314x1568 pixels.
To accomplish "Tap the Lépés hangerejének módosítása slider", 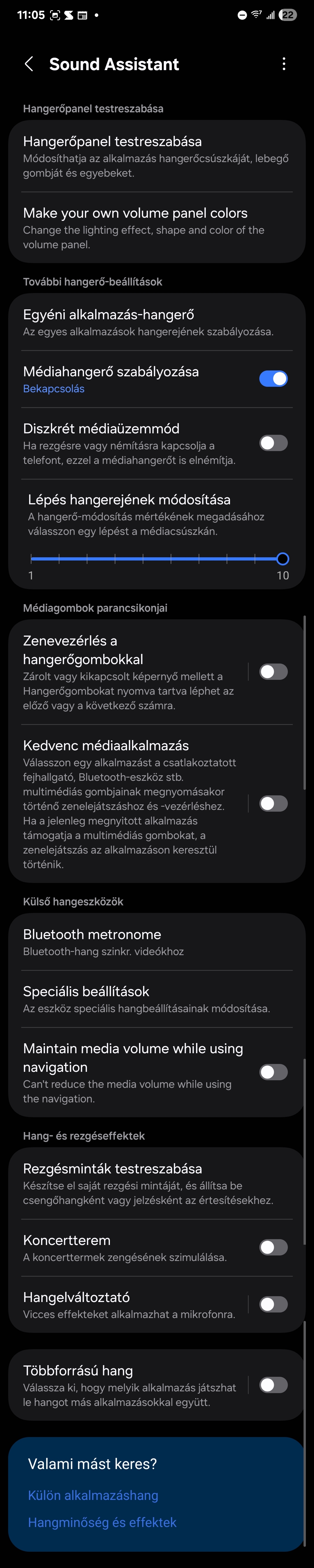I will pos(156,559).
